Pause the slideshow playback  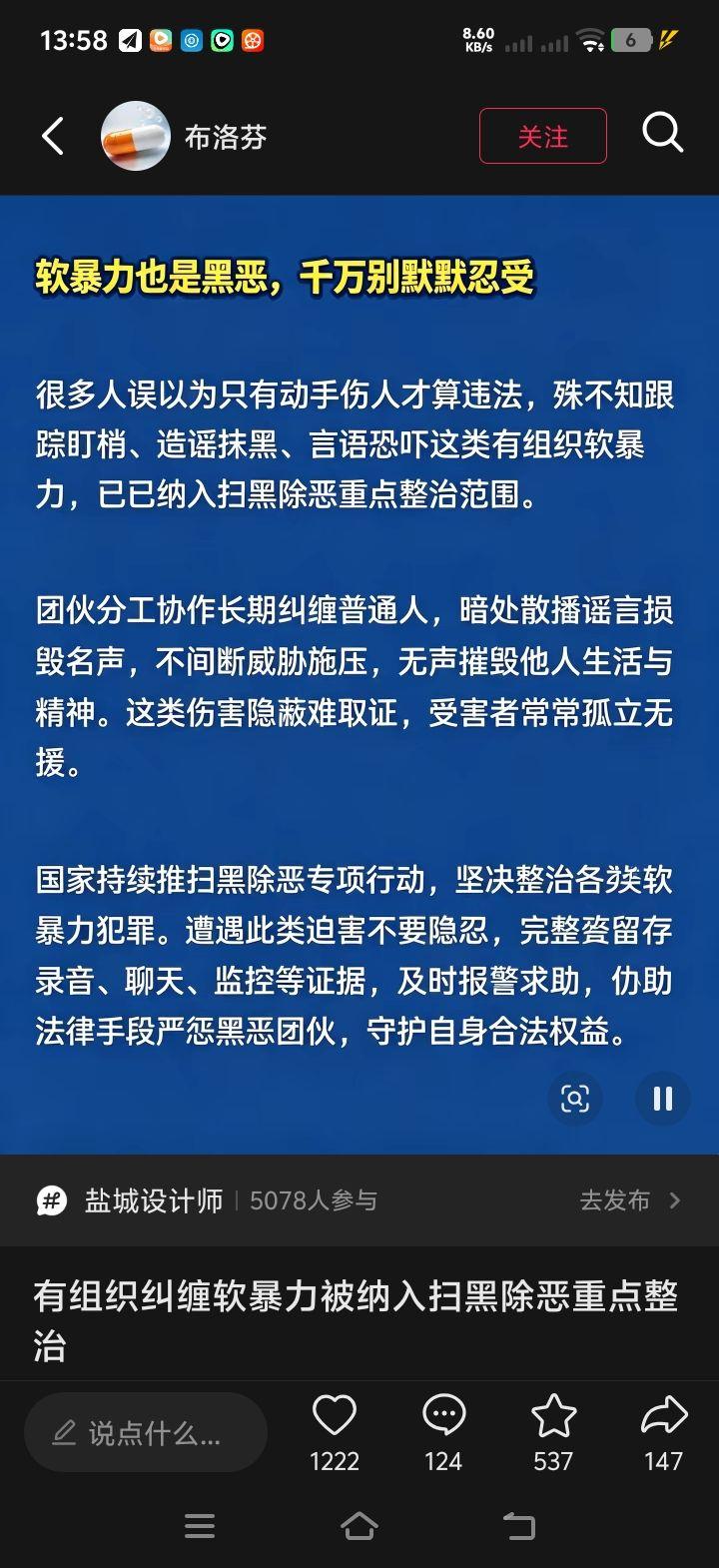(x=663, y=1099)
